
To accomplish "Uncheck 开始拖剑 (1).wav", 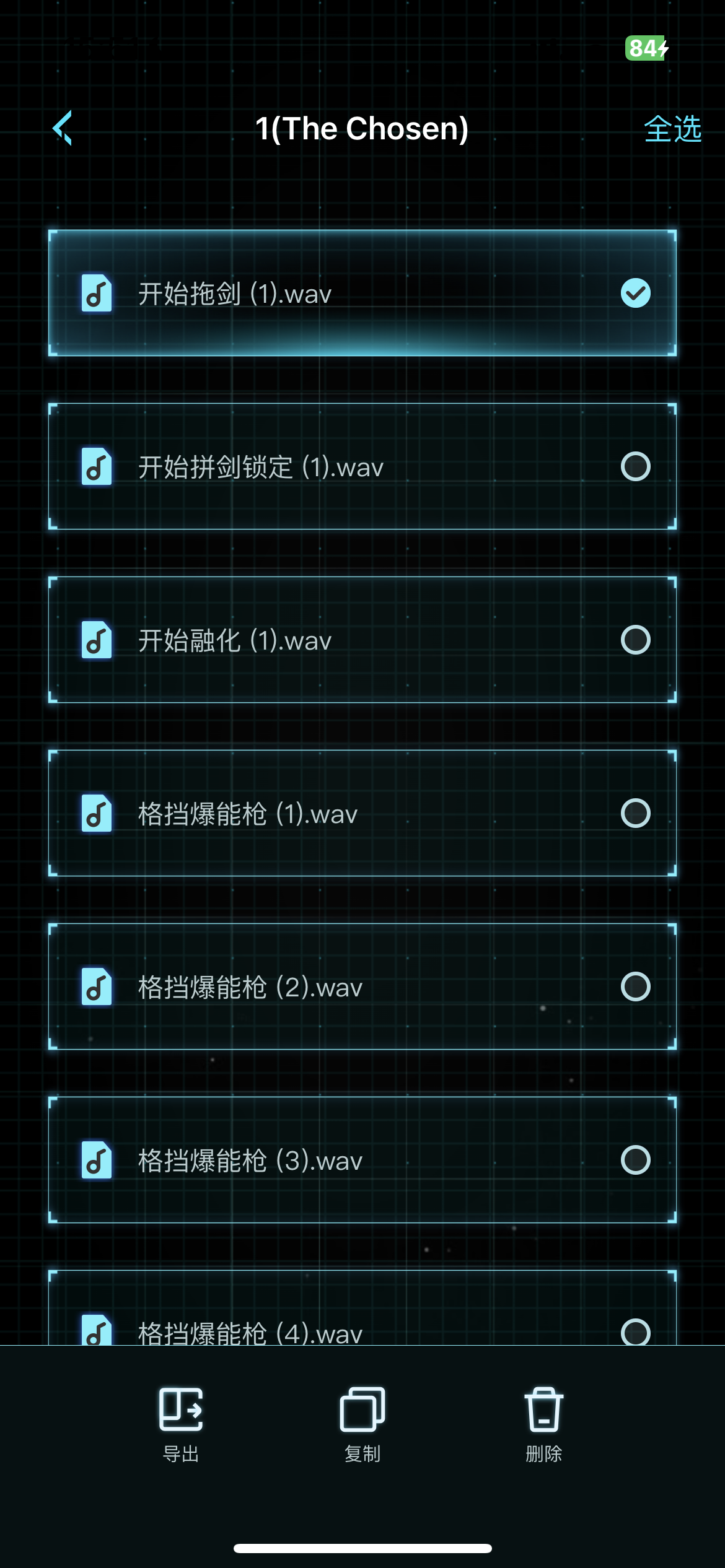I will click(x=636, y=293).
